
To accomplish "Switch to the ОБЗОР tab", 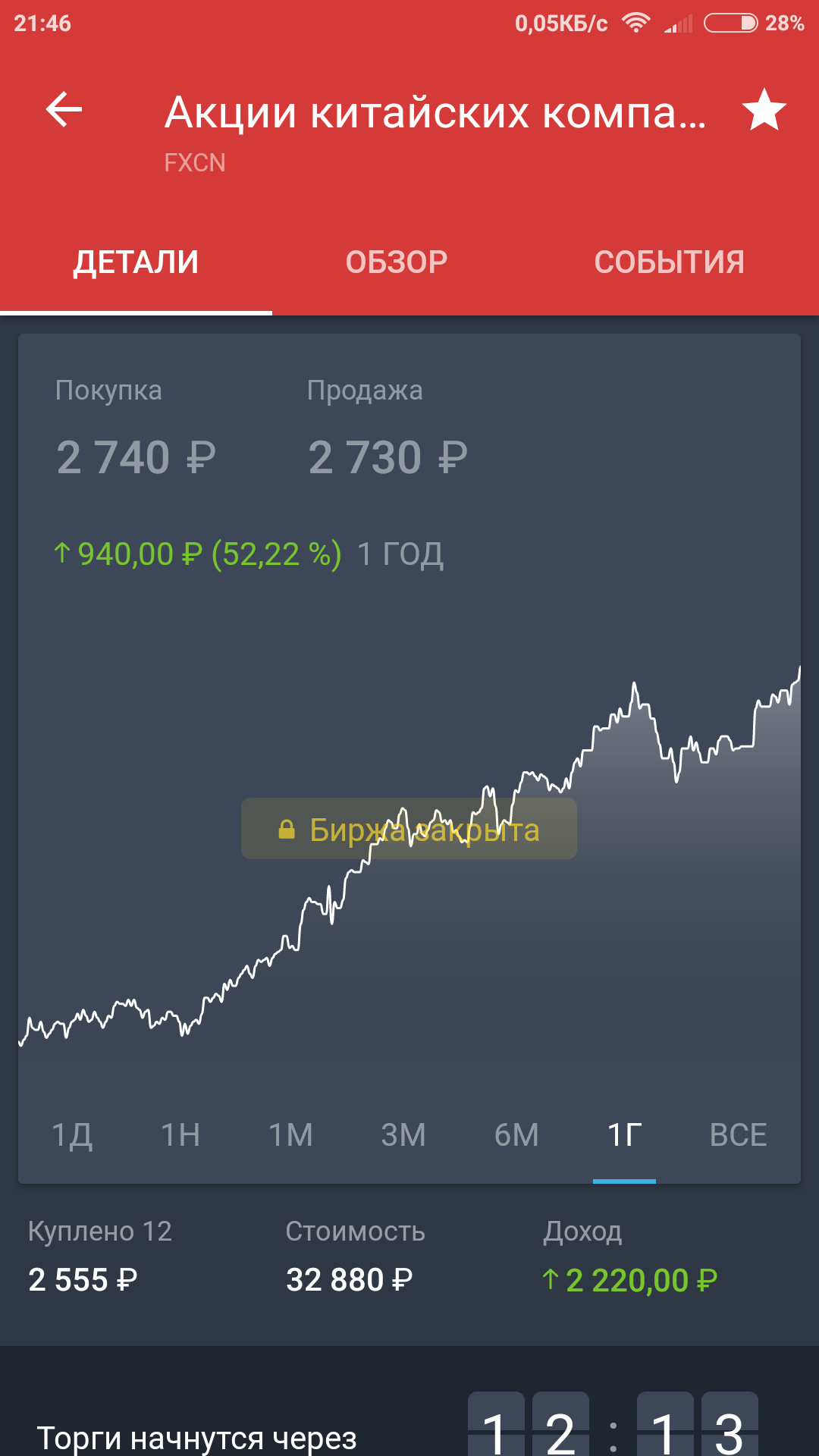I will (397, 262).
